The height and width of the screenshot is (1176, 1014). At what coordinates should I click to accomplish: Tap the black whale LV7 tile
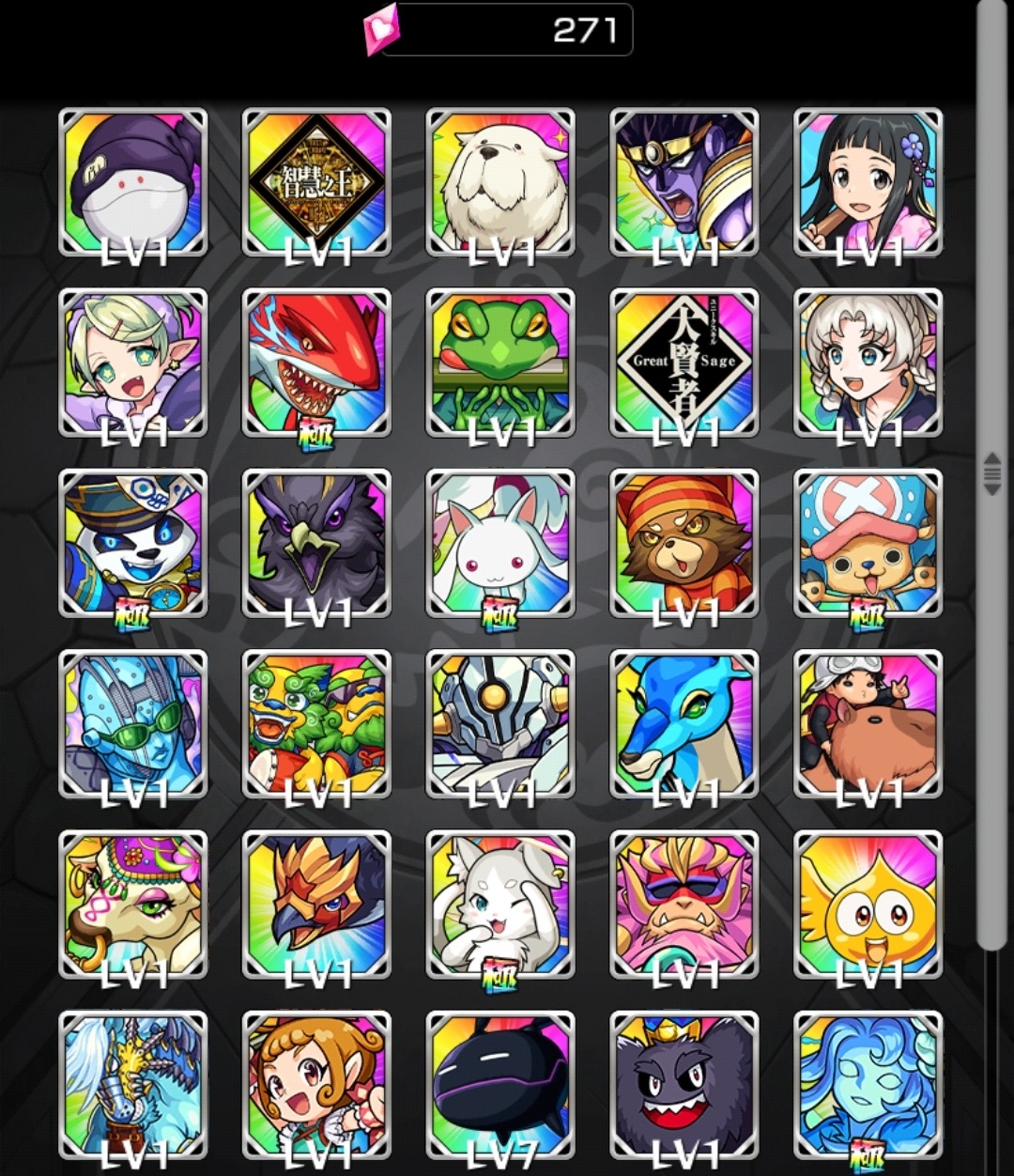(x=499, y=1084)
